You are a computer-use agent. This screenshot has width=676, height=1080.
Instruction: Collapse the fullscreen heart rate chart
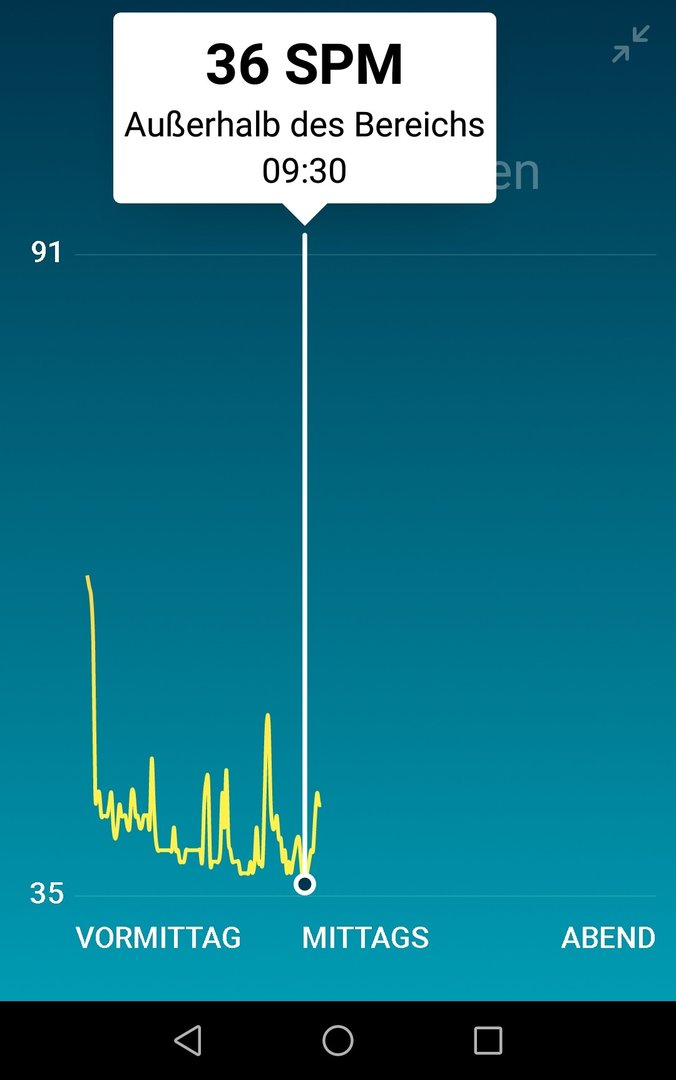631,44
